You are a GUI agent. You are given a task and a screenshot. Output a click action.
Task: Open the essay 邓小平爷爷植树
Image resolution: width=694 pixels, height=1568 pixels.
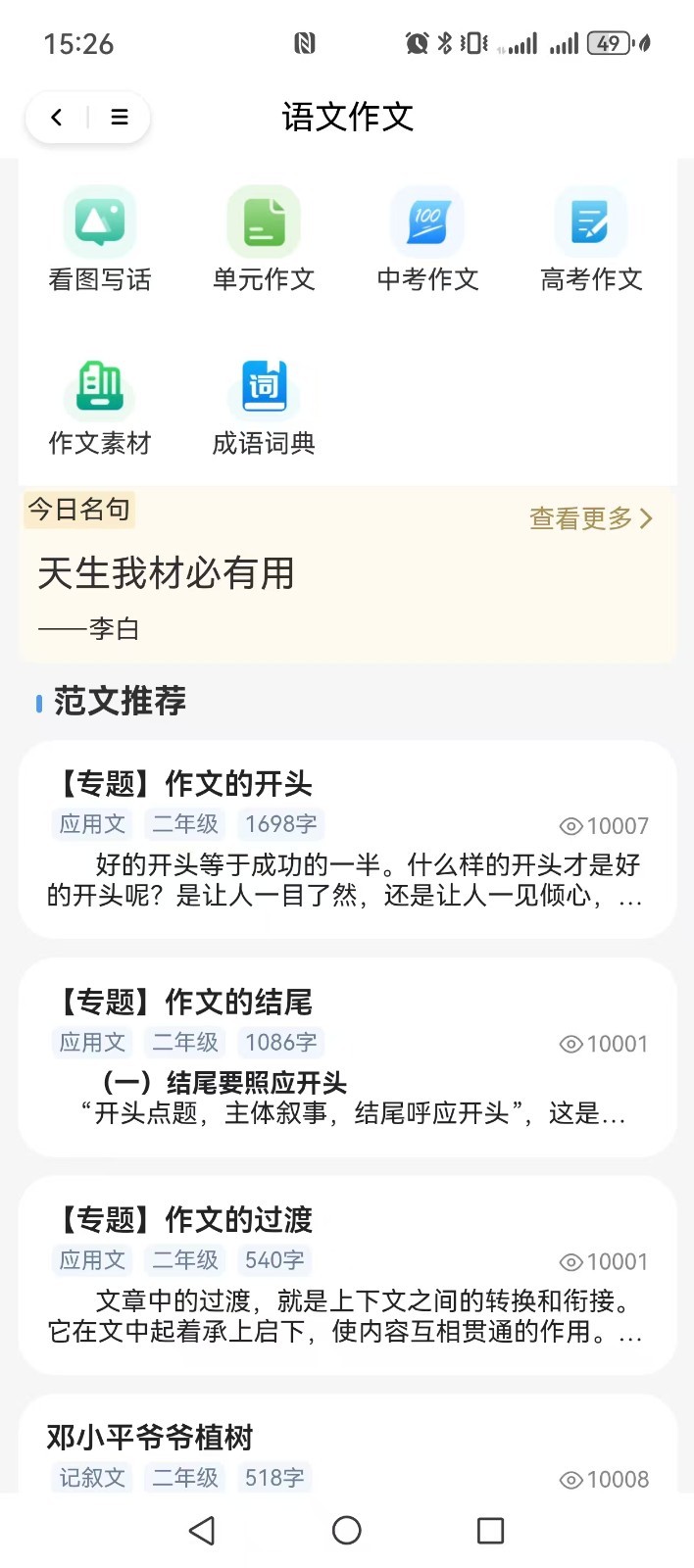pos(347,1448)
